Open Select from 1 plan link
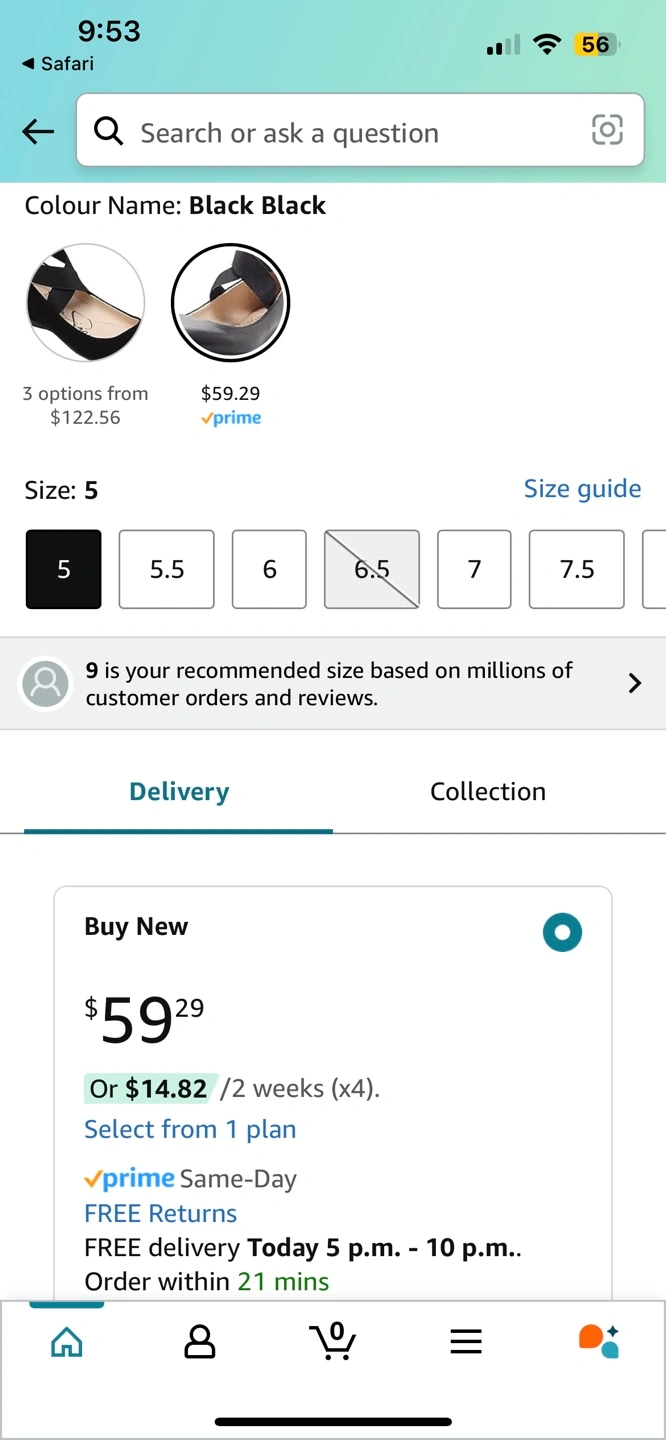Image resolution: width=666 pixels, height=1440 pixels. coord(190,1129)
